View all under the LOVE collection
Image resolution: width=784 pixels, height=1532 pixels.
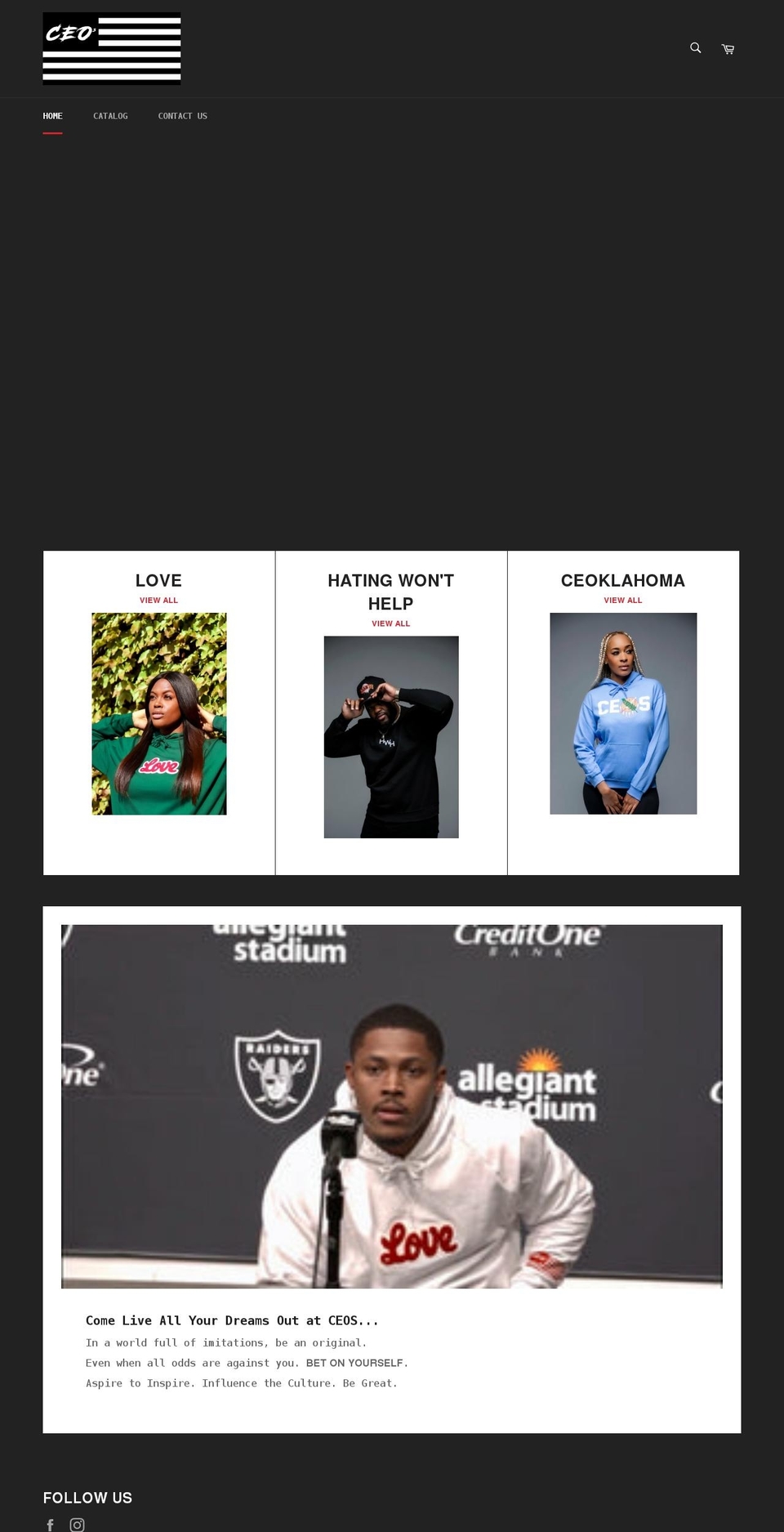(x=158, y=601)
